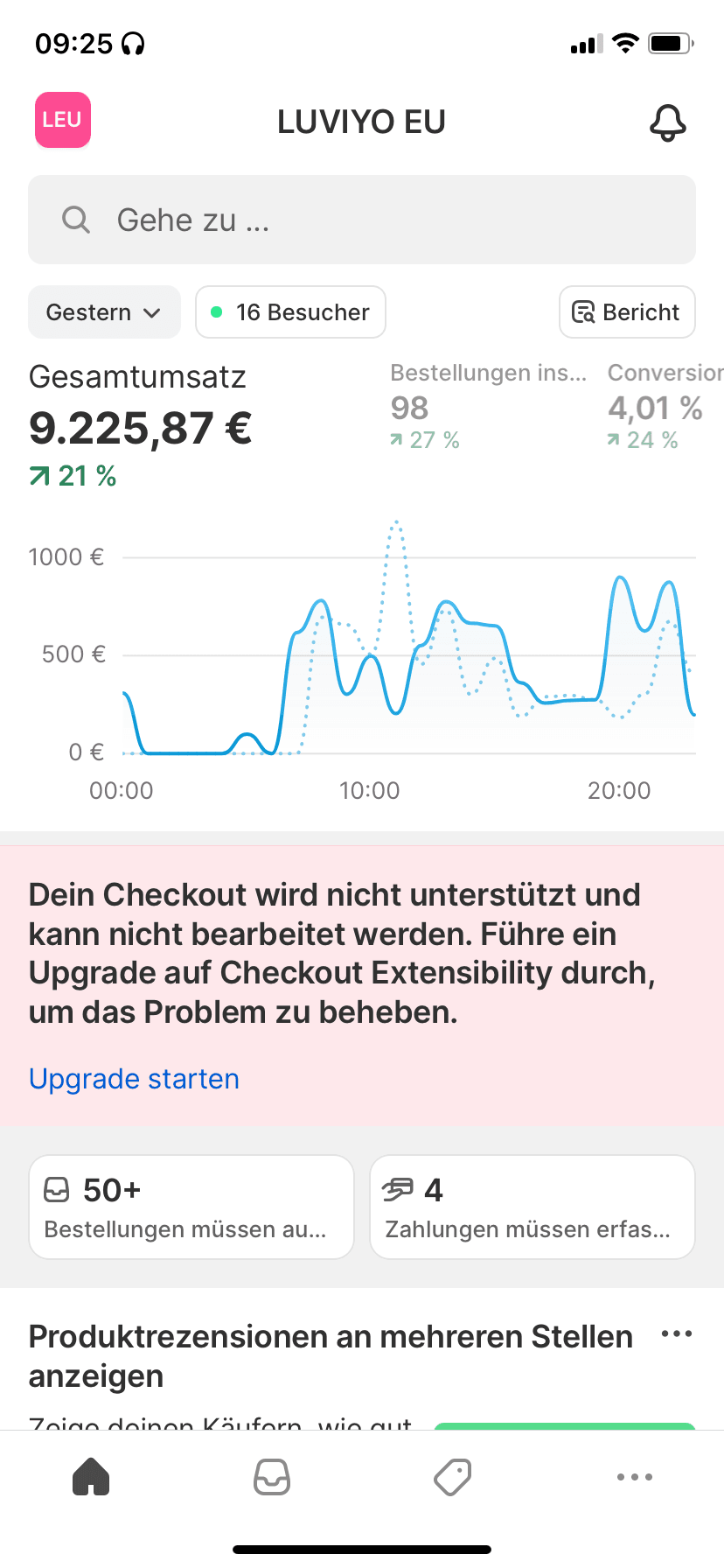
Task: Tap the Upgrade starten link
Action: tap(134, 1079)
